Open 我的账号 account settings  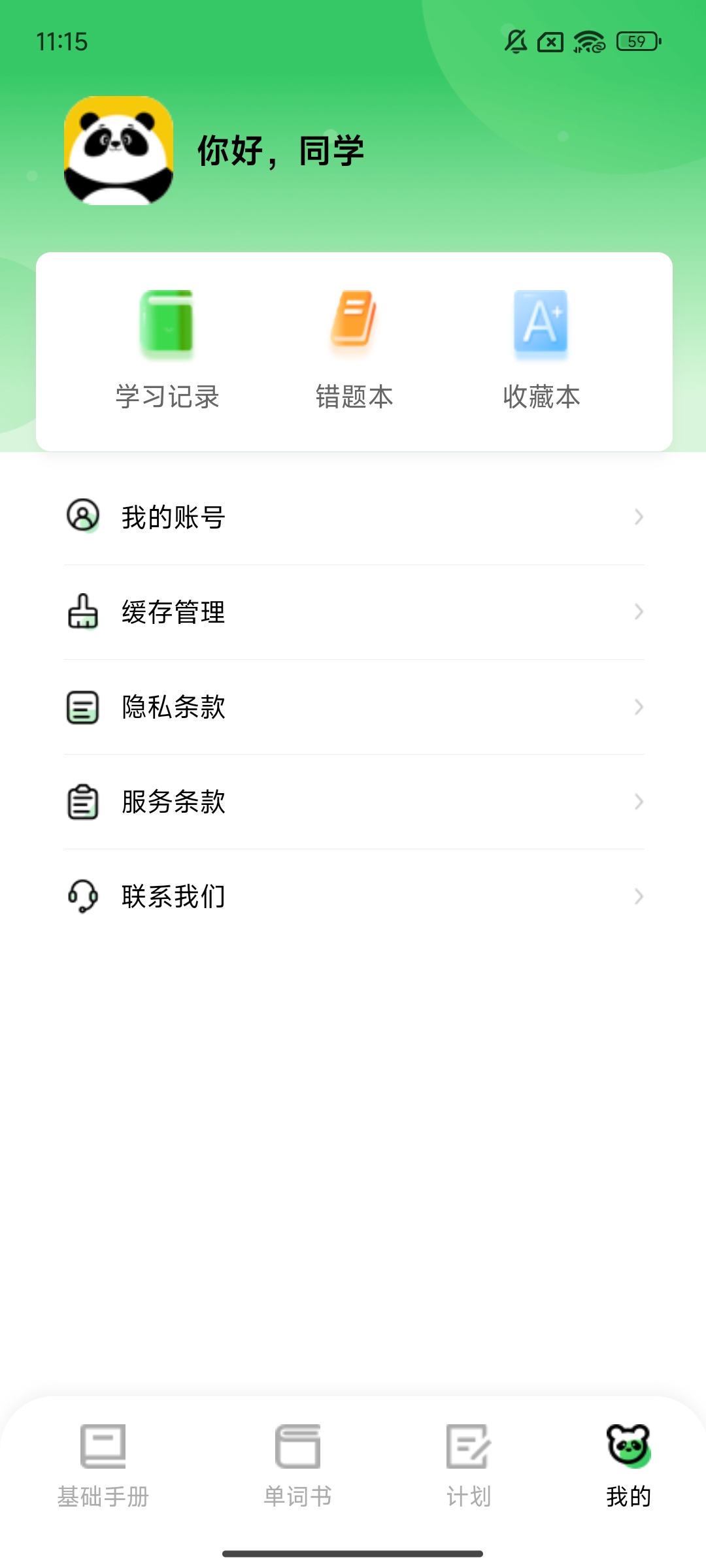(354, 517)
